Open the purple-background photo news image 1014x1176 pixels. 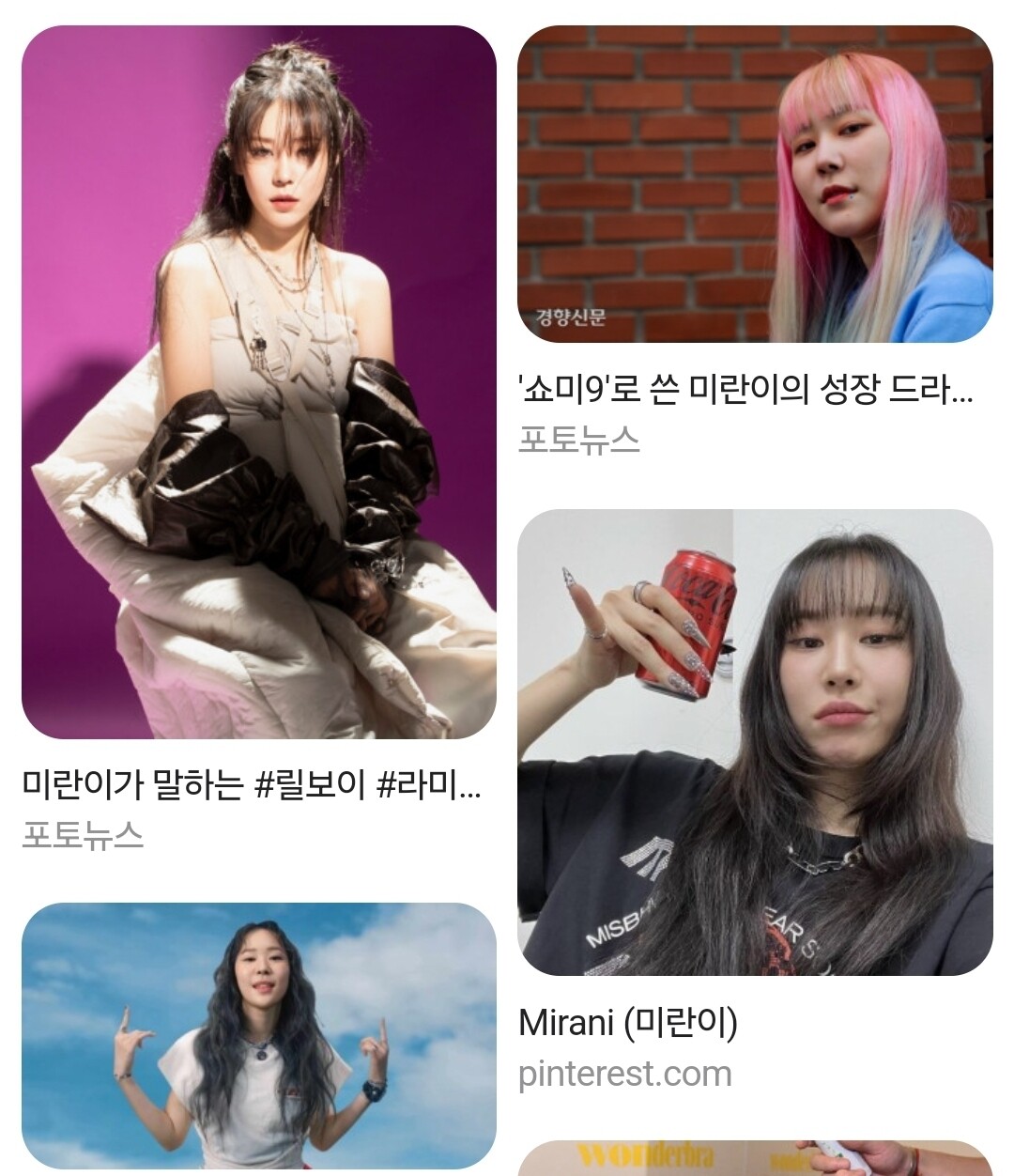tap(259, 382)
